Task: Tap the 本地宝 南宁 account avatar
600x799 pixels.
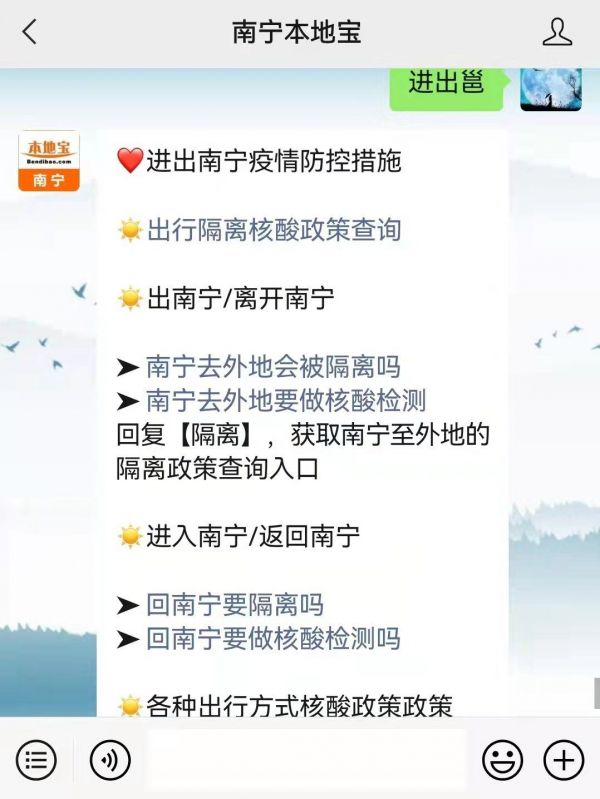Action: 49,161
